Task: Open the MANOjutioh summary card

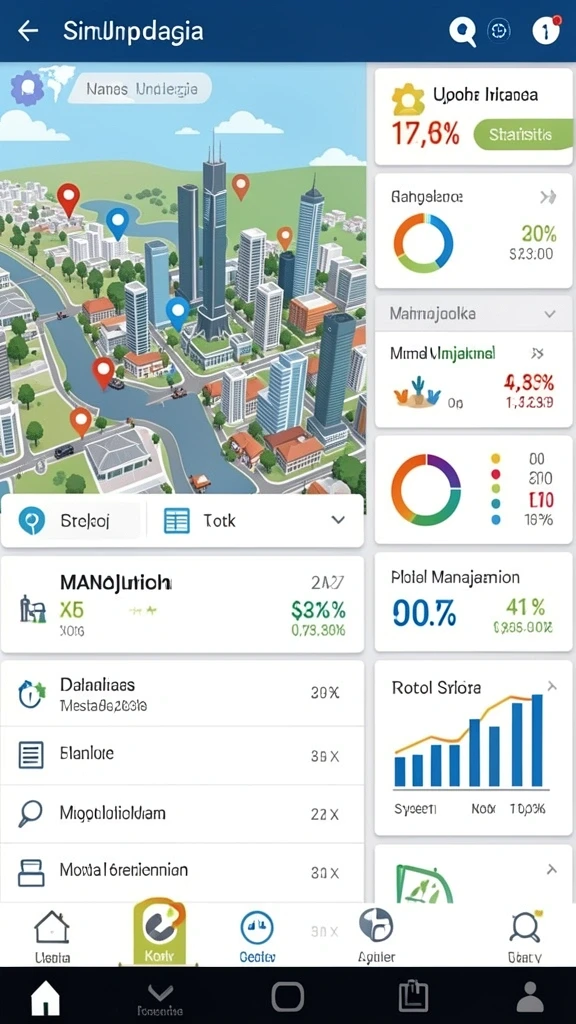Action: coord(182,604)
